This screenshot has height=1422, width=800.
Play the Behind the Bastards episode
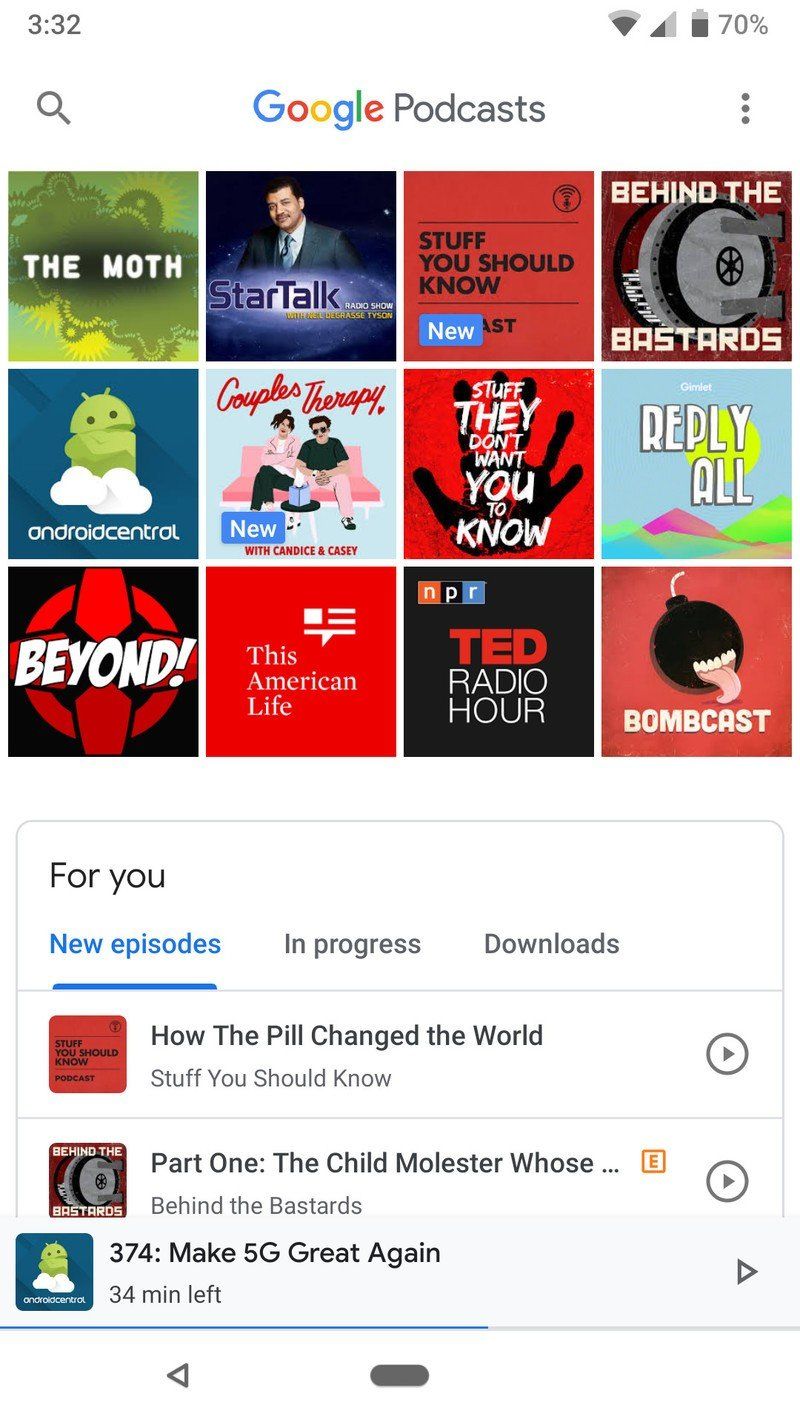tap(727, 1181)
